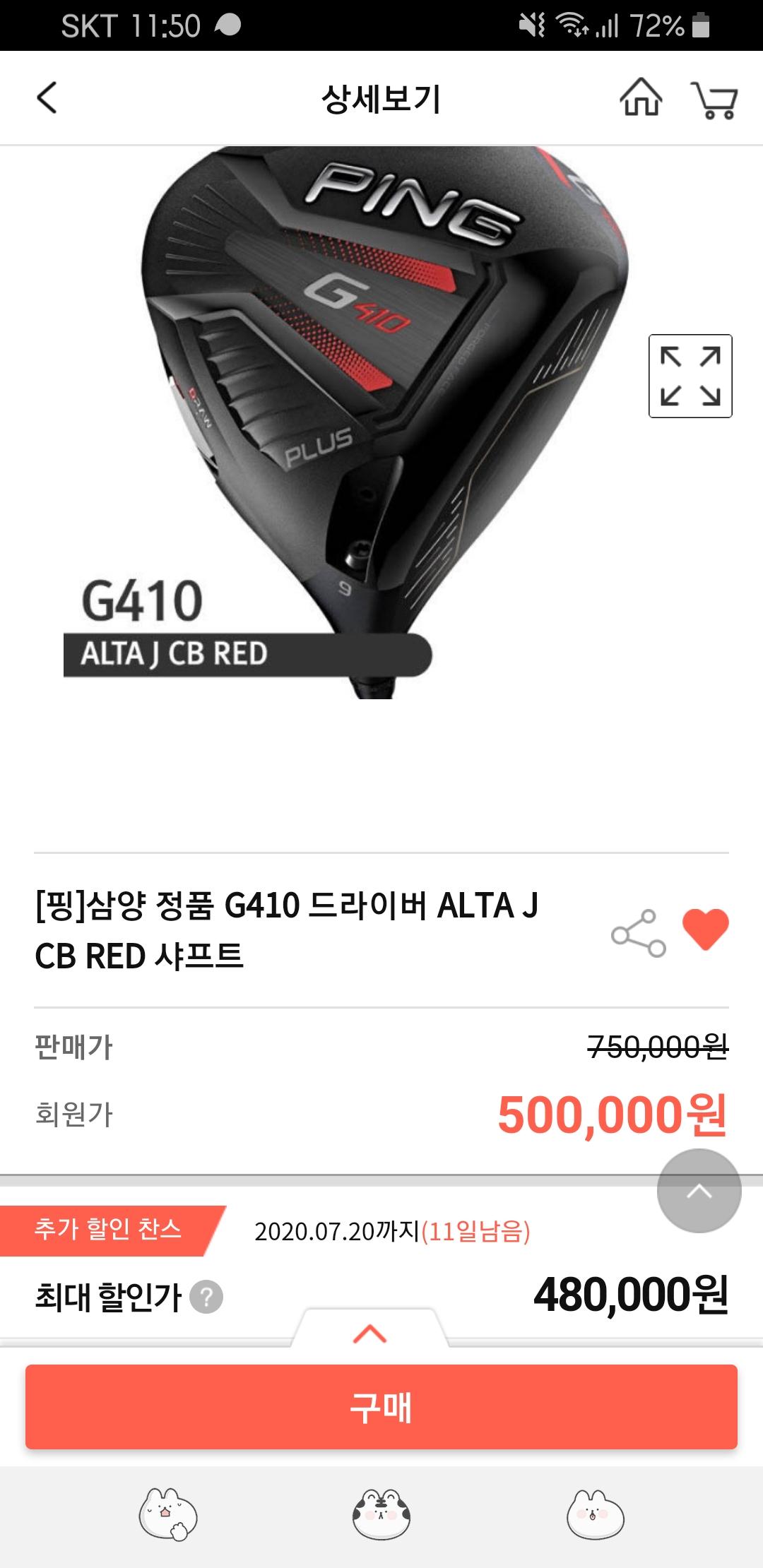This screenshot has height=1568, width=763.
Task: Show help for 최대 할인가
Action: pos(207,1297)
